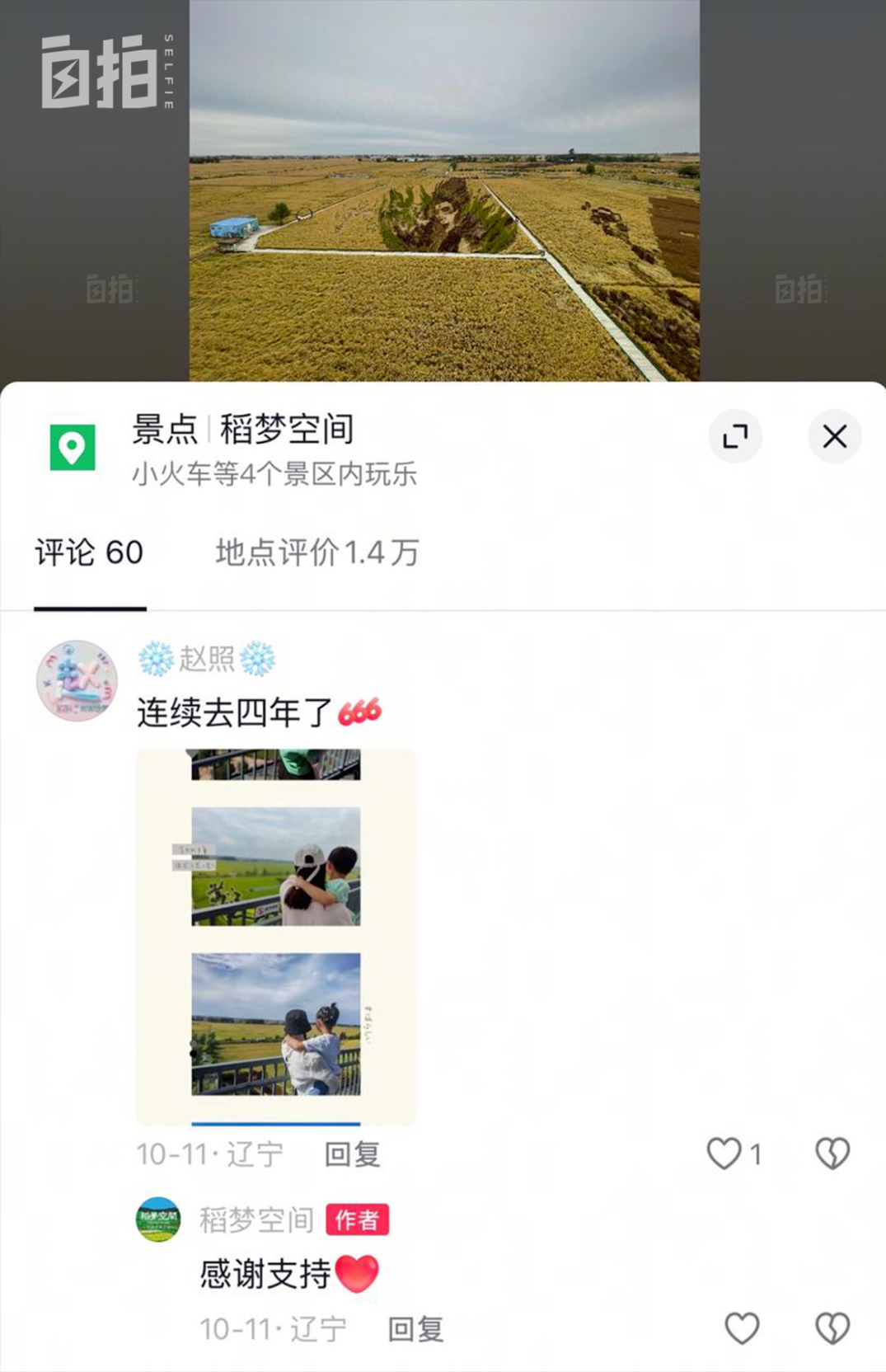Image resolution: width=886 pixels, height=1372 pixels.
Task: Open 稻梦空间 author profile avatar
Action: point(158,1219)
